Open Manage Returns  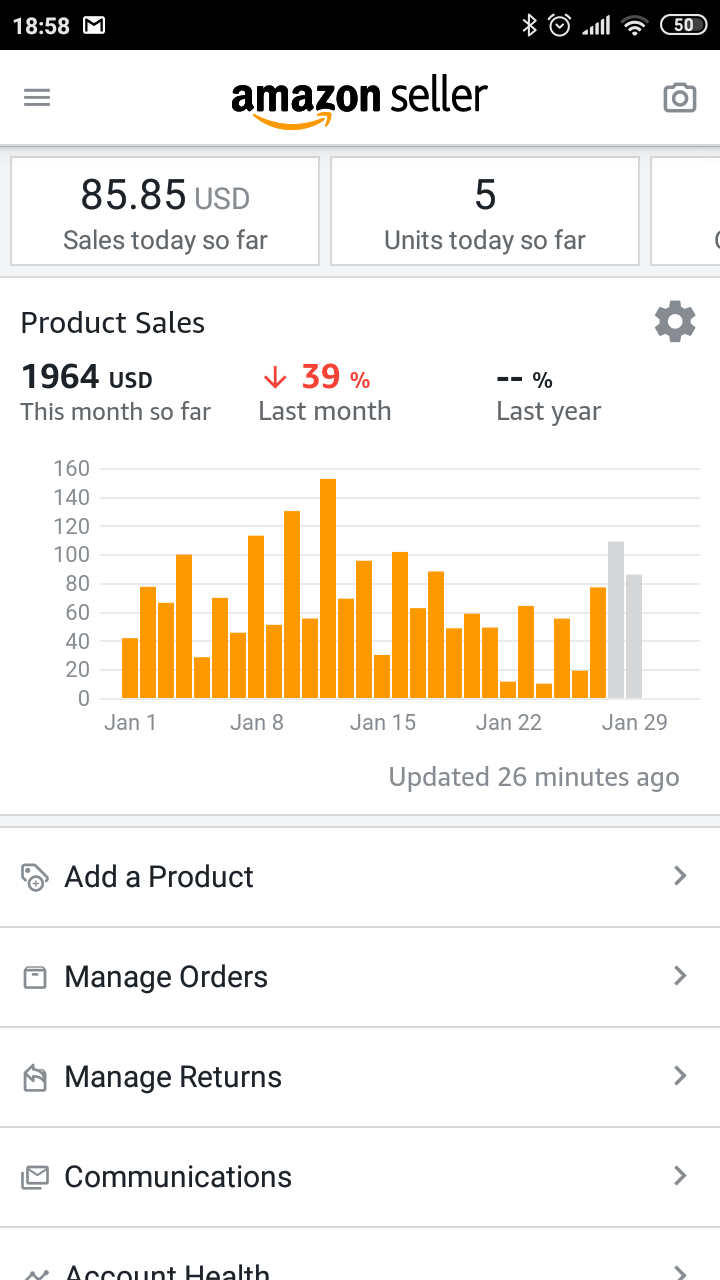(360, 1077)
